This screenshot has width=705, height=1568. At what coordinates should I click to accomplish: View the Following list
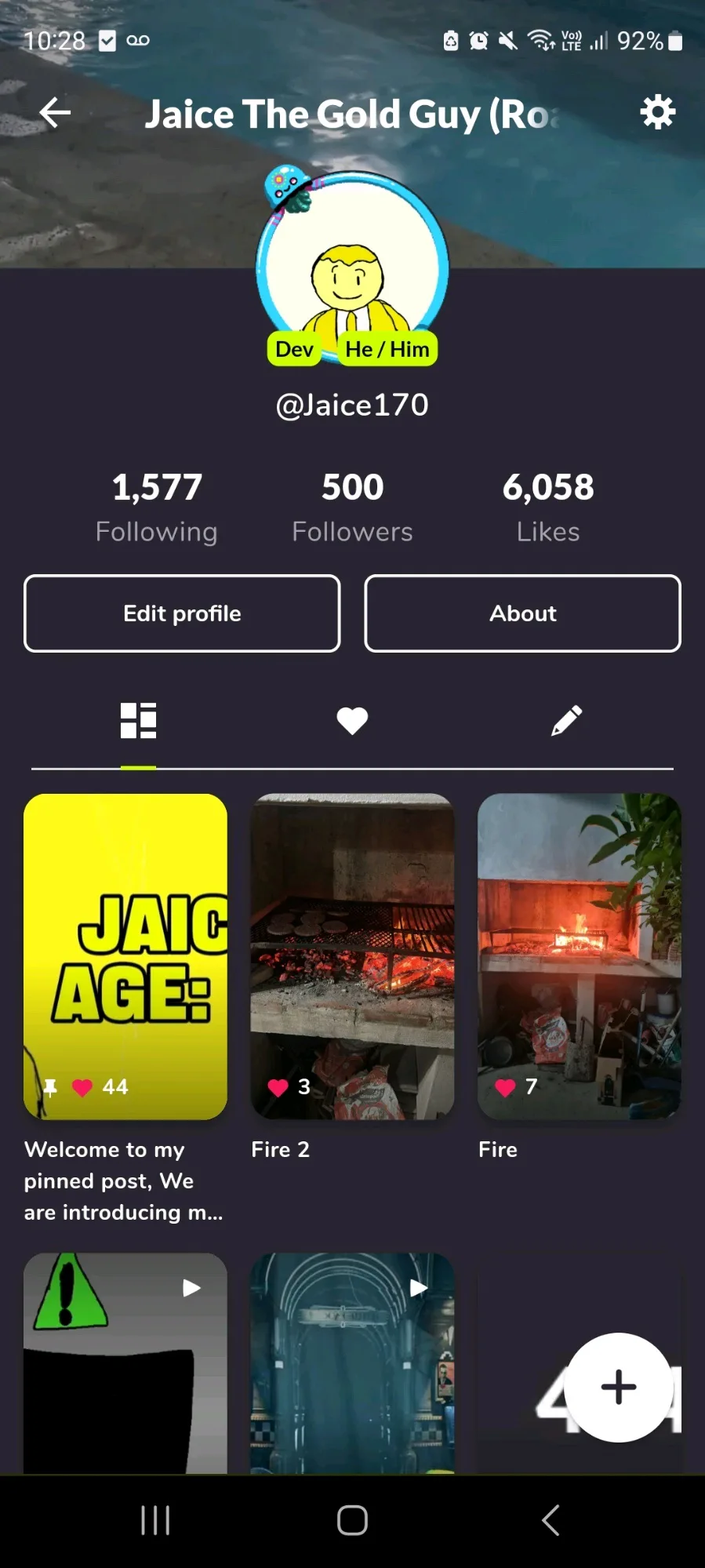point(157,507)
